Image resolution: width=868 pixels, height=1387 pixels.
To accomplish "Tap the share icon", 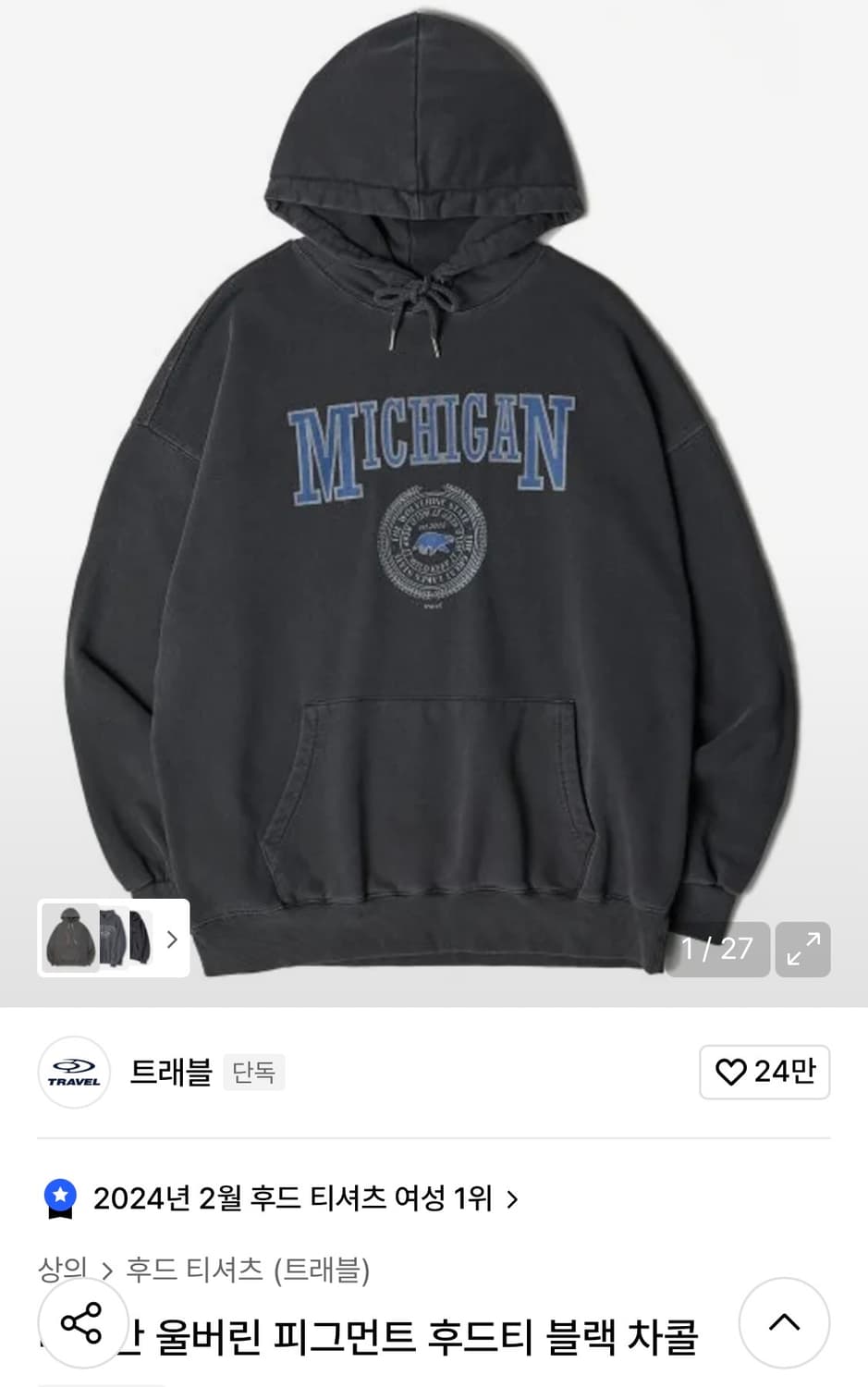I will (x=83, y=1323).
